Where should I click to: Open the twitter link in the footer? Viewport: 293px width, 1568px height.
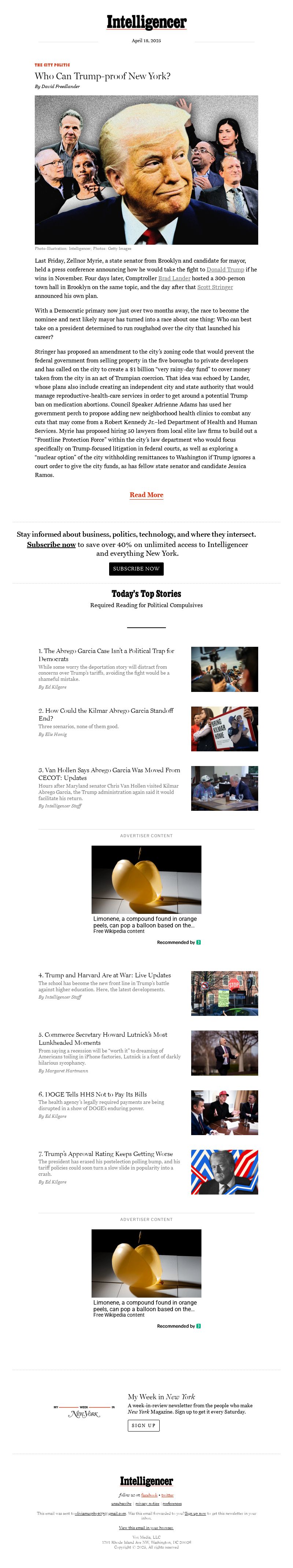click(167, 1495)
